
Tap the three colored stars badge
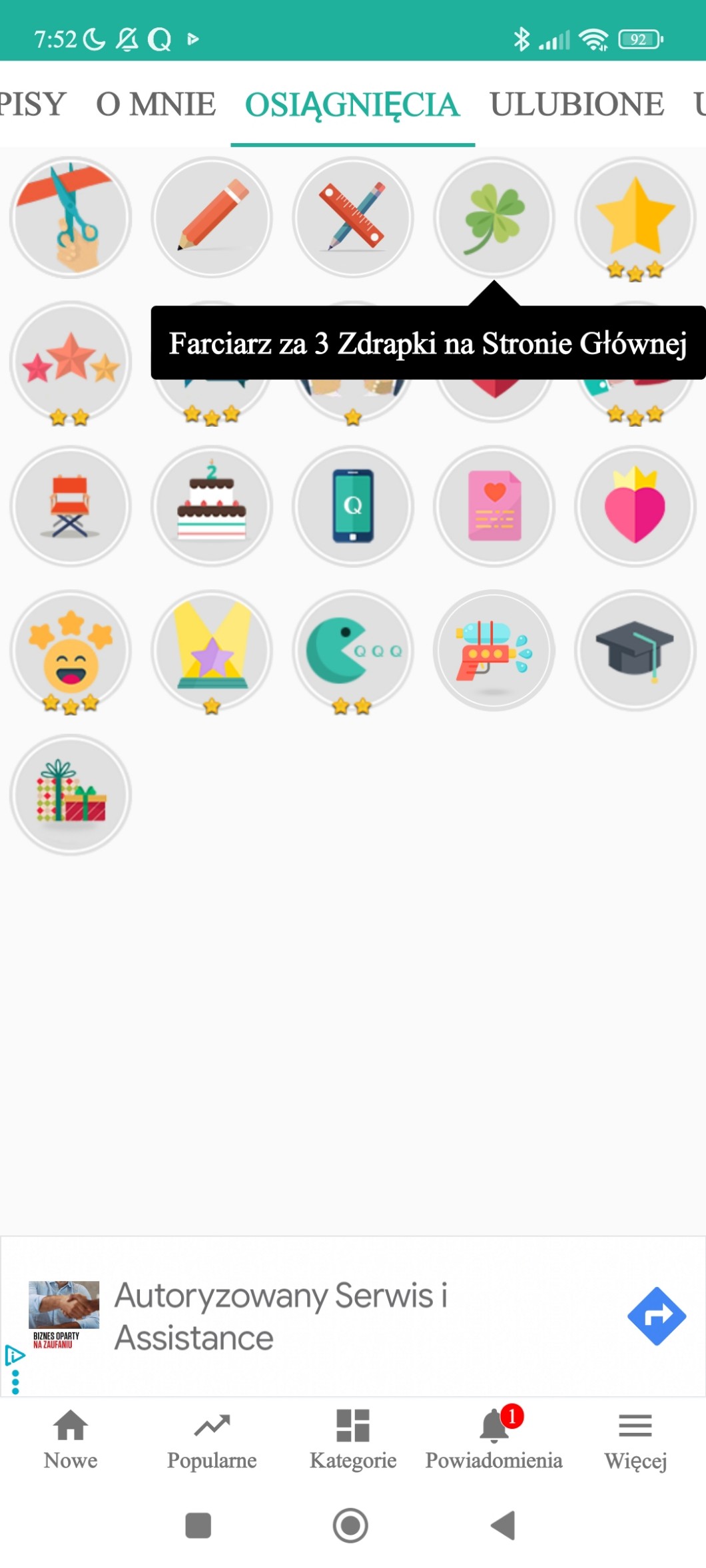(71, 362)
